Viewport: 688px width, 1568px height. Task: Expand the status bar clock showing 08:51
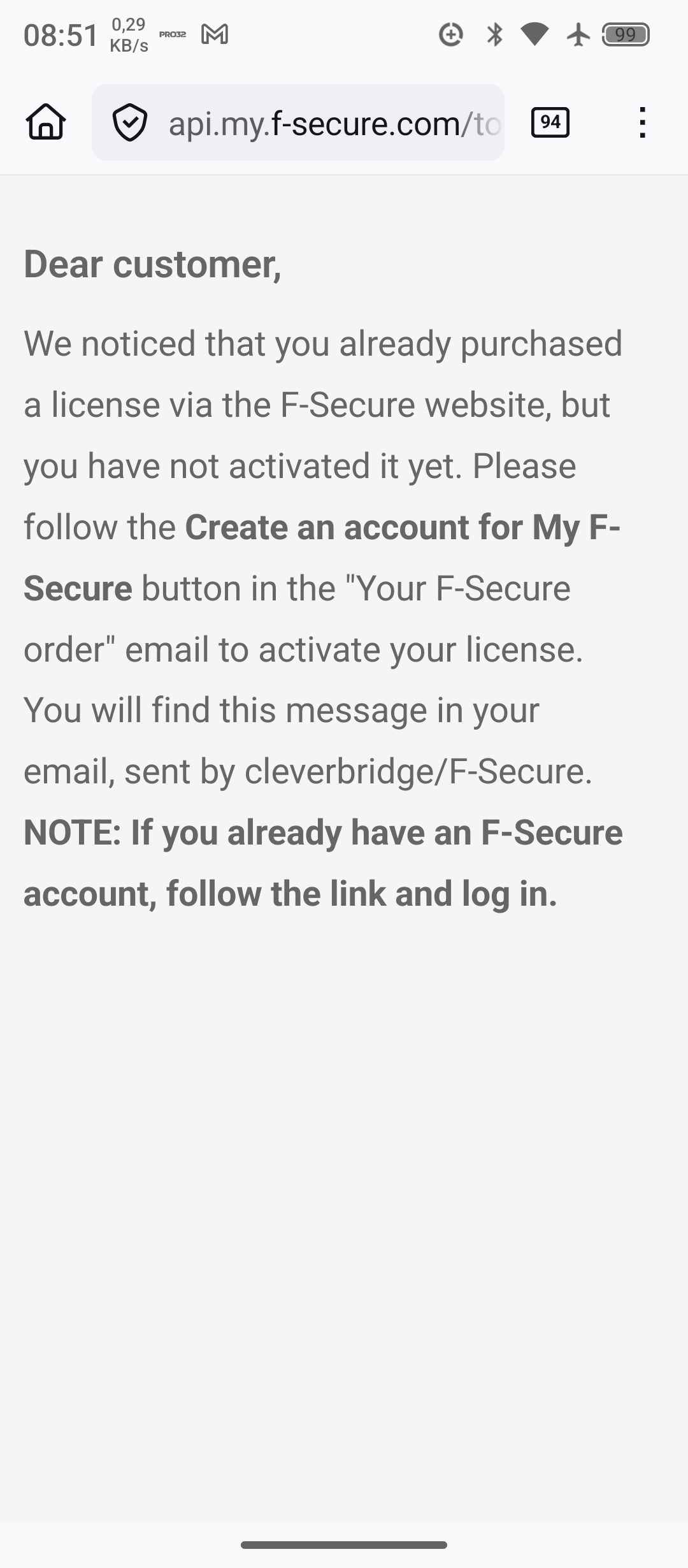pos(61,35)
